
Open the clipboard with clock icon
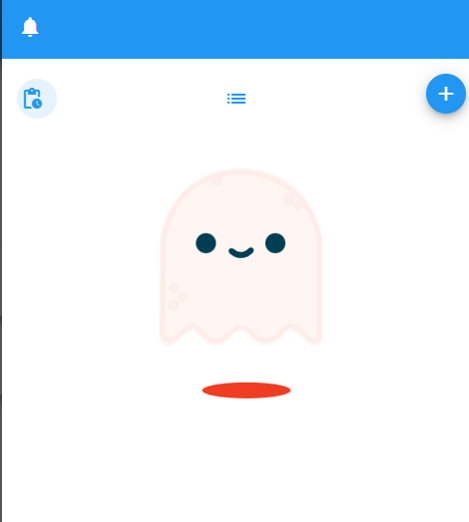point(37,99)
